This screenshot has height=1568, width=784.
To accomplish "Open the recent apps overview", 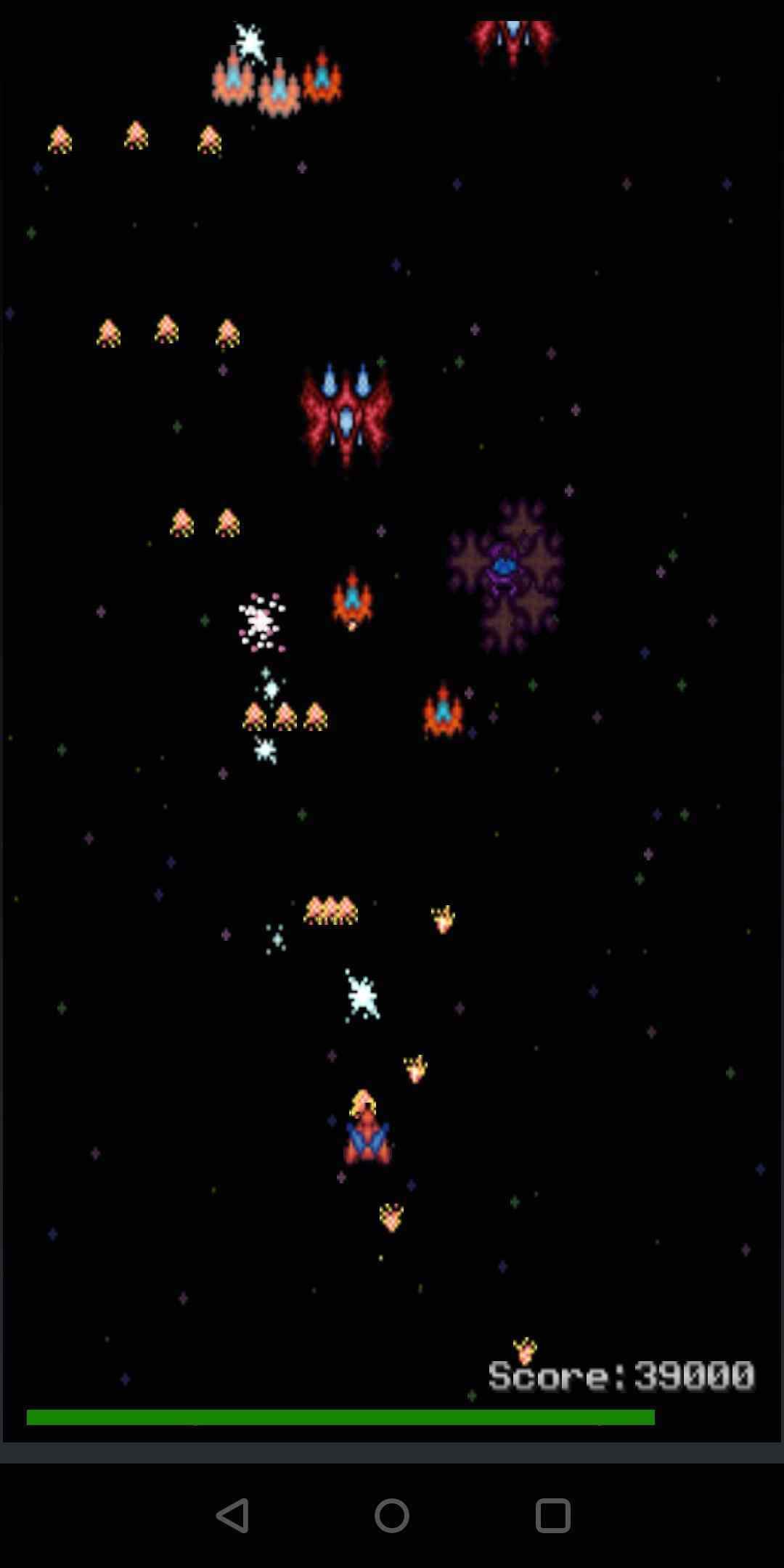I will pos(552,1516).
